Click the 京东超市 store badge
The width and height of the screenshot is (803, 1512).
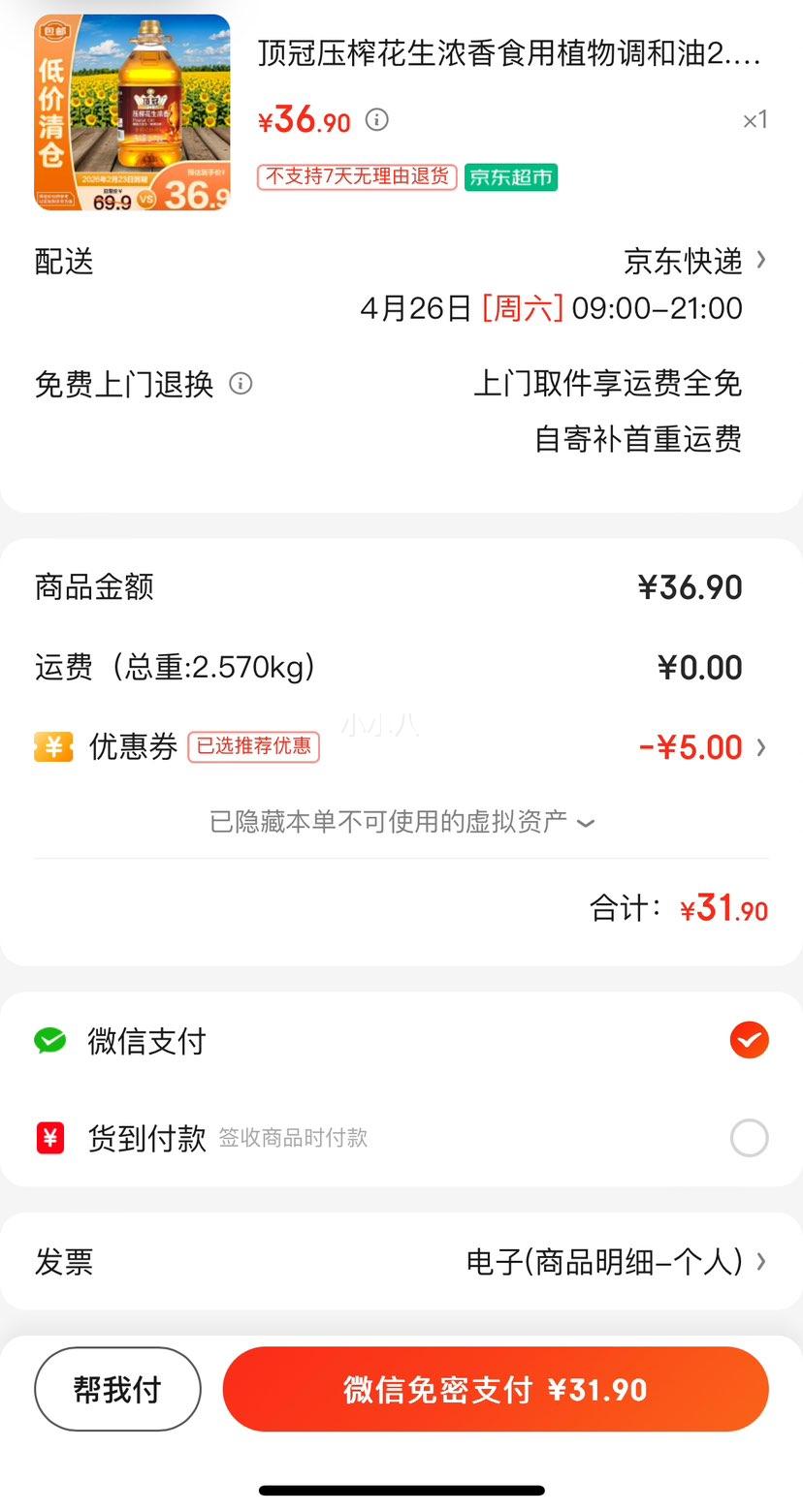pyautogui.click(x=511, y=178)
